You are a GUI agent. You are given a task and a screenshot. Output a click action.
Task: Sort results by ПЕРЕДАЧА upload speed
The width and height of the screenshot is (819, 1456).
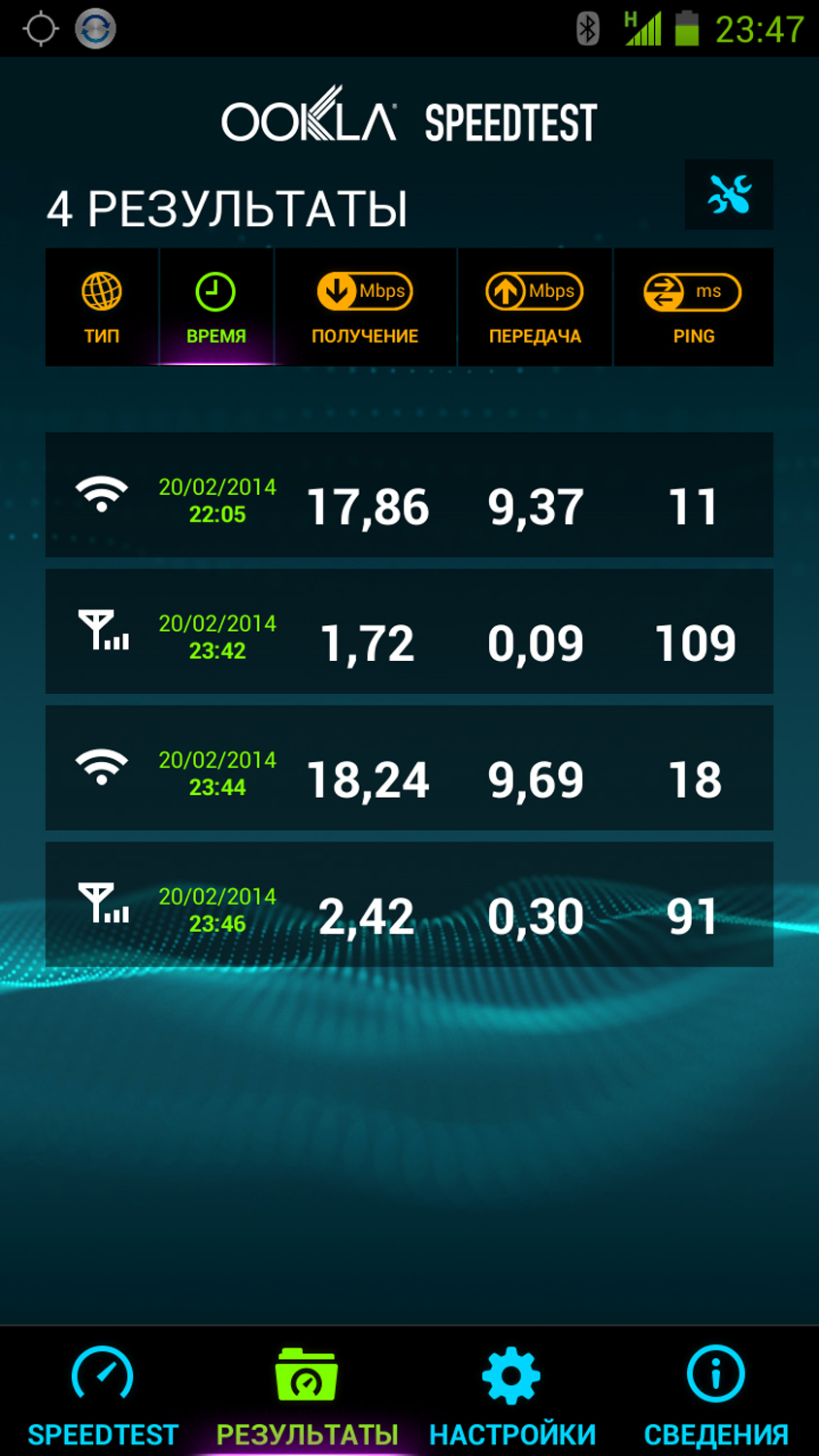tap(535, 308)
